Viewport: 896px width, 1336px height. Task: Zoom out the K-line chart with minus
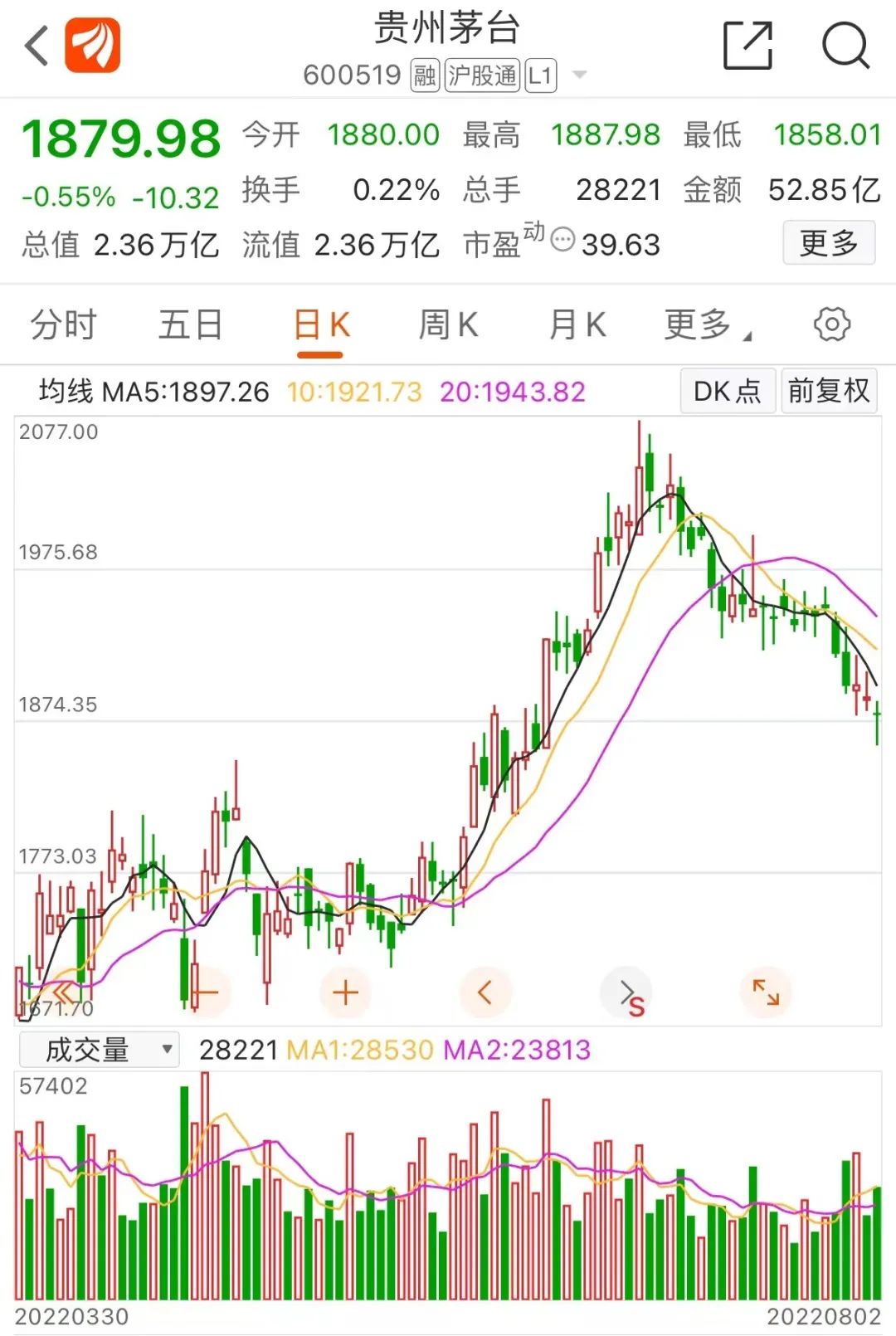coord(204,992)
